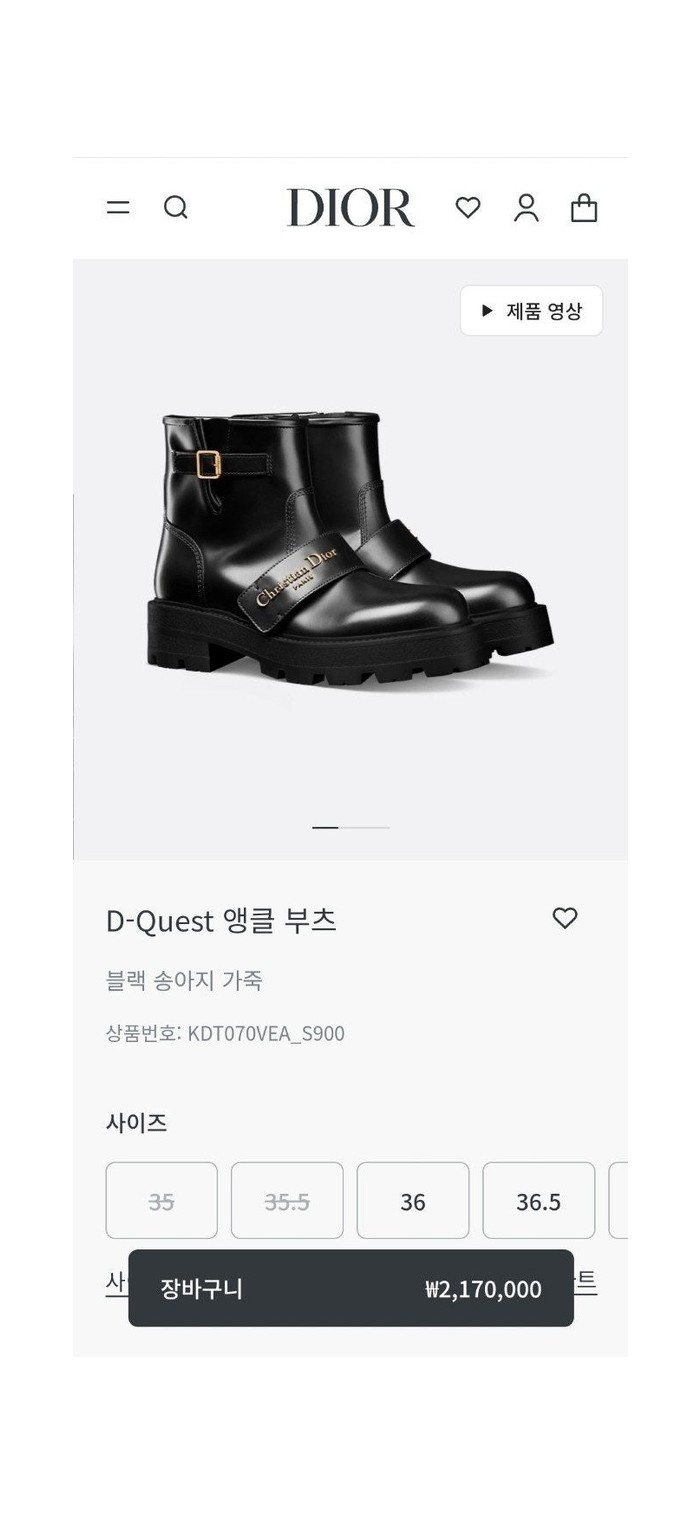Choose size 36.5
Screen dimensions: 700x1514
(538, 1200)
